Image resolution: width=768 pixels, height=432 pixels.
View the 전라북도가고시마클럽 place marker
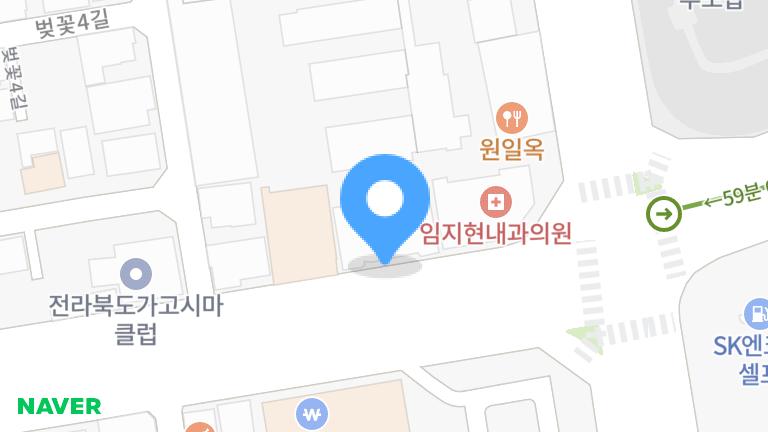[135, 272]
